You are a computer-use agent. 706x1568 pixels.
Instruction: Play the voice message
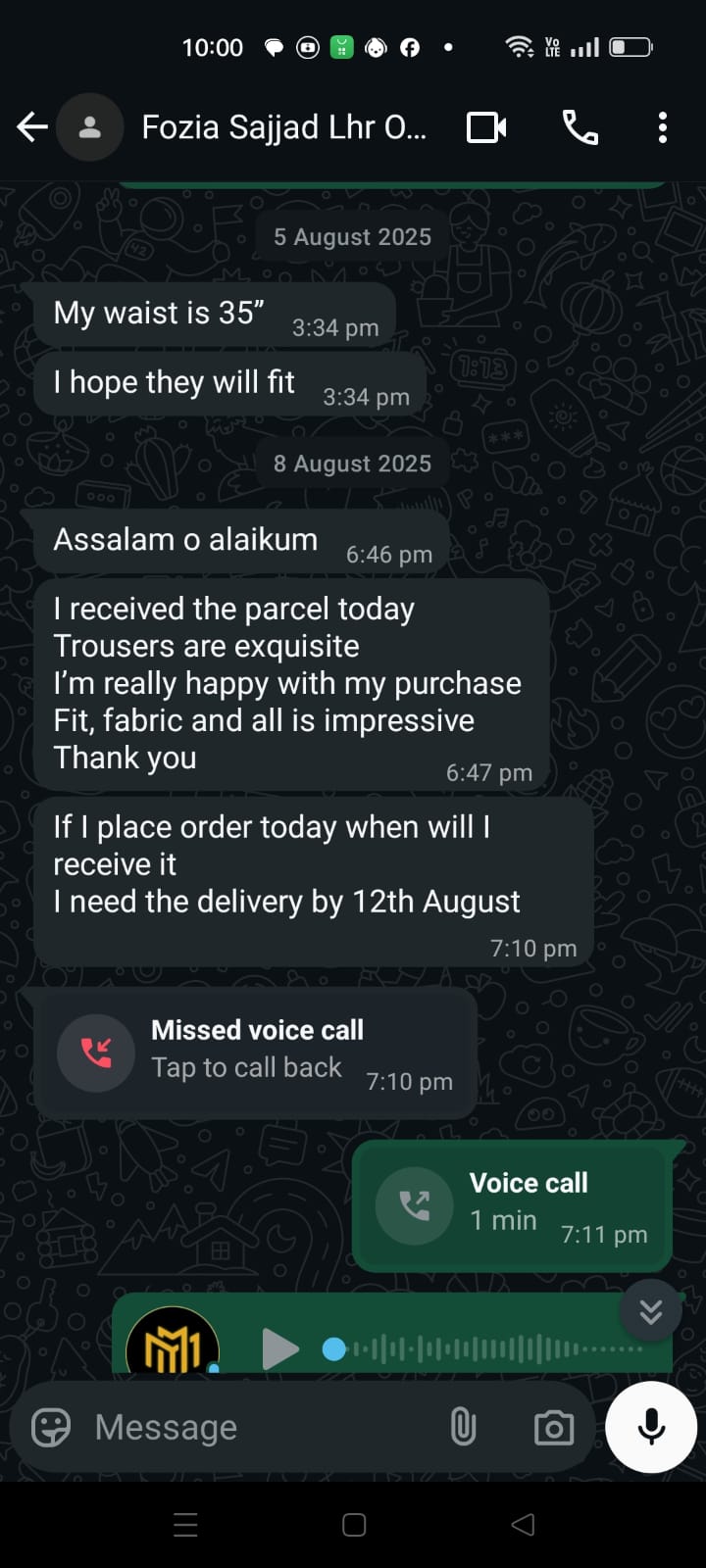pyautogui.click(x=279, y=1349)
